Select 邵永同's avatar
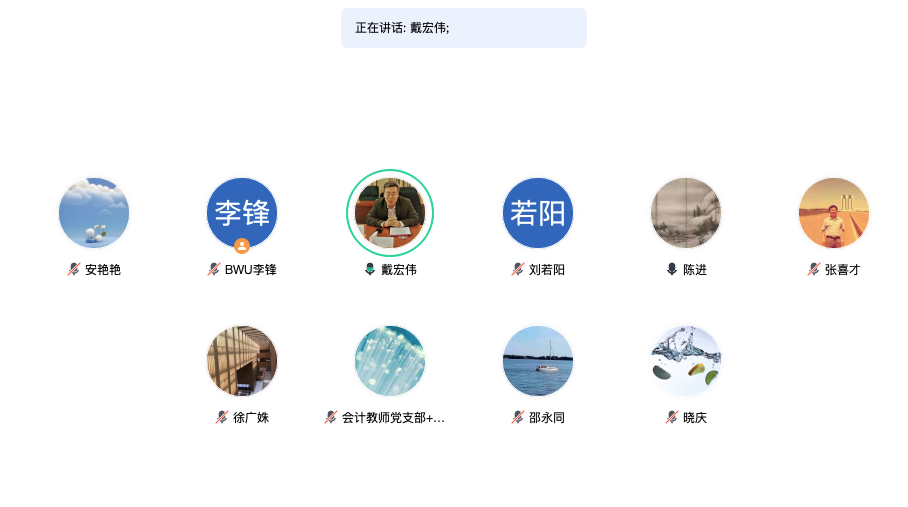The height and width of the screenshot is (507, 908). [538, 361]
